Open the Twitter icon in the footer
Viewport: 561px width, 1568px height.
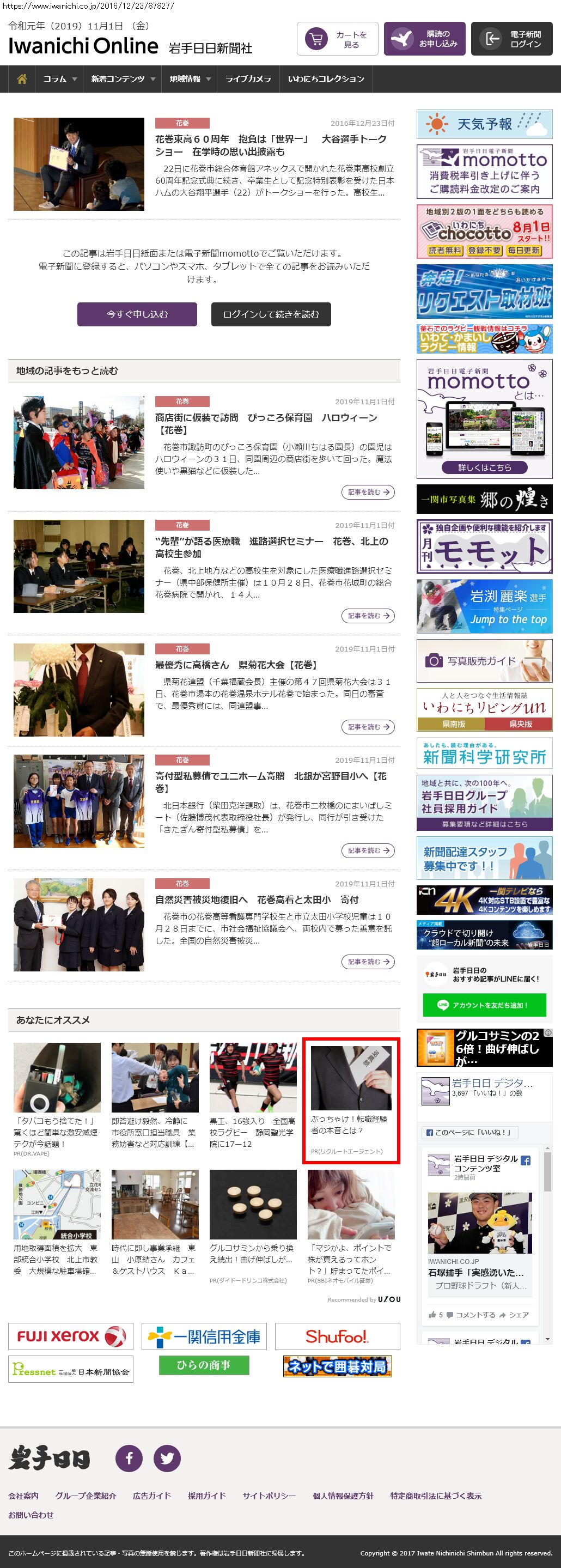(167, 1458)
